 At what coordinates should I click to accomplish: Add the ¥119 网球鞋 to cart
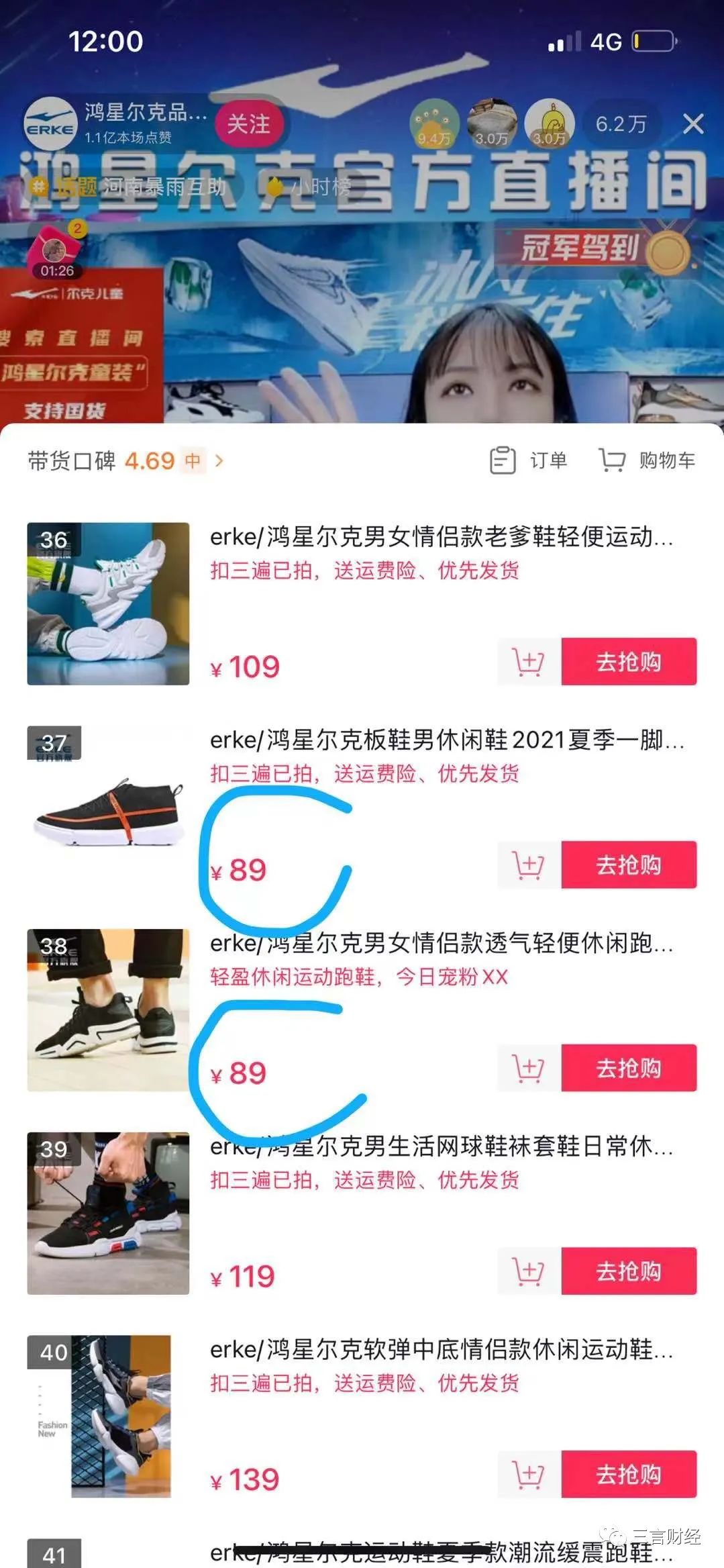[528, 1271]
